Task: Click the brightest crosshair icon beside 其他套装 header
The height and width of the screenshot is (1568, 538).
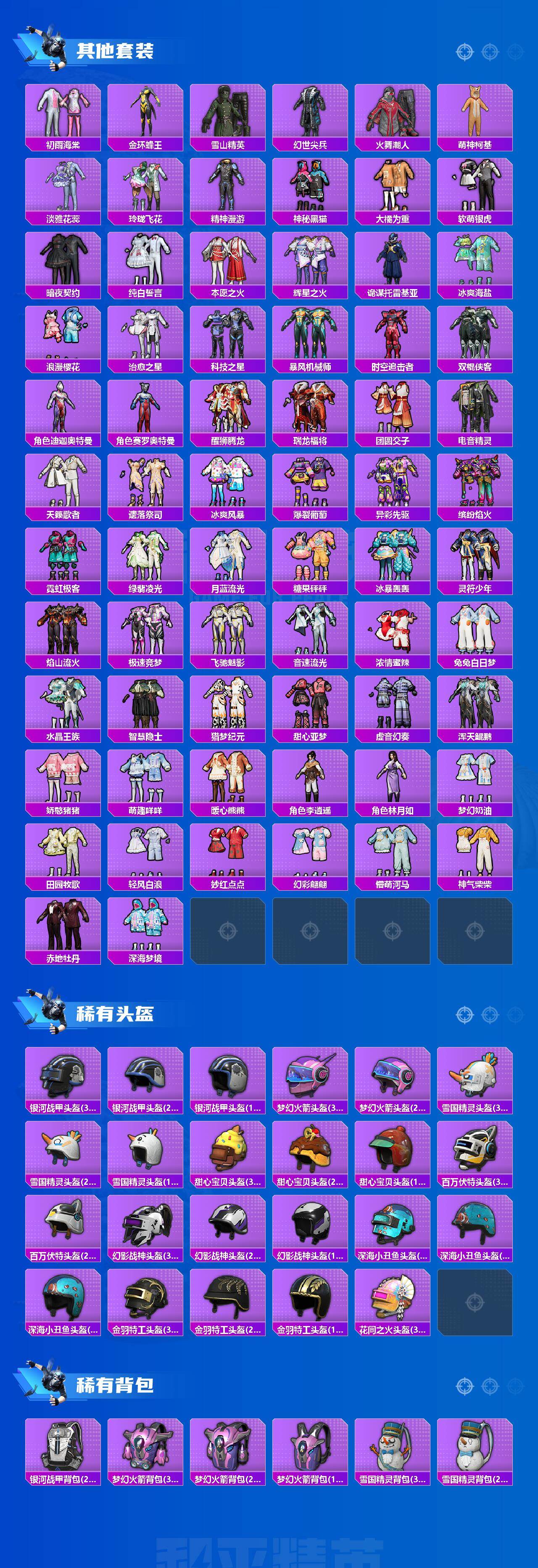Action: [x=464, y=52]
